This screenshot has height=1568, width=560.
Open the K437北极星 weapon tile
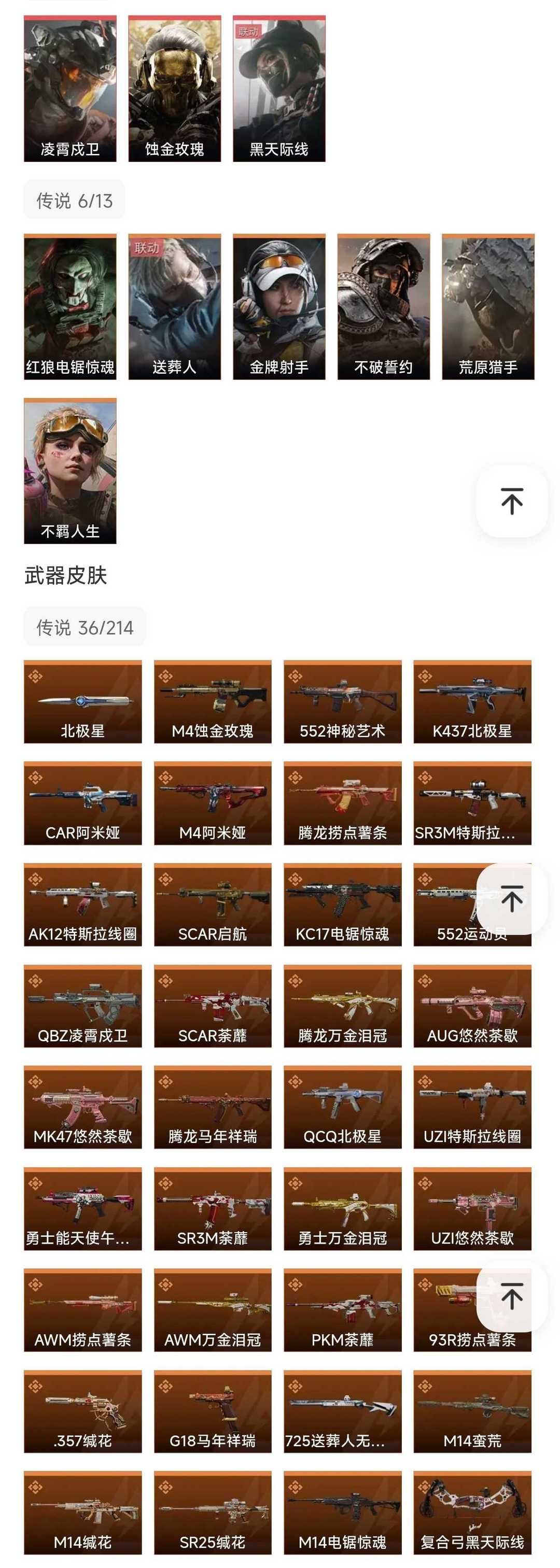click(x=472, y=701)
